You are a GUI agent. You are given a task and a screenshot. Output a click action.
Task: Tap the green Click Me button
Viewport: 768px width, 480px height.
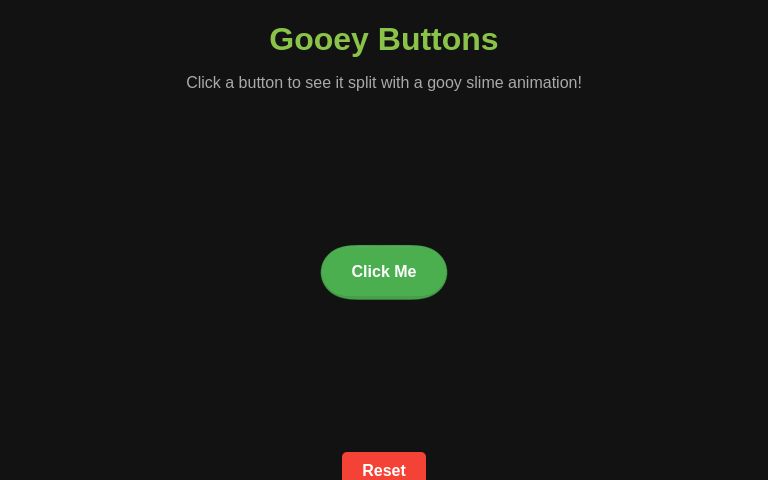[384, 272]
